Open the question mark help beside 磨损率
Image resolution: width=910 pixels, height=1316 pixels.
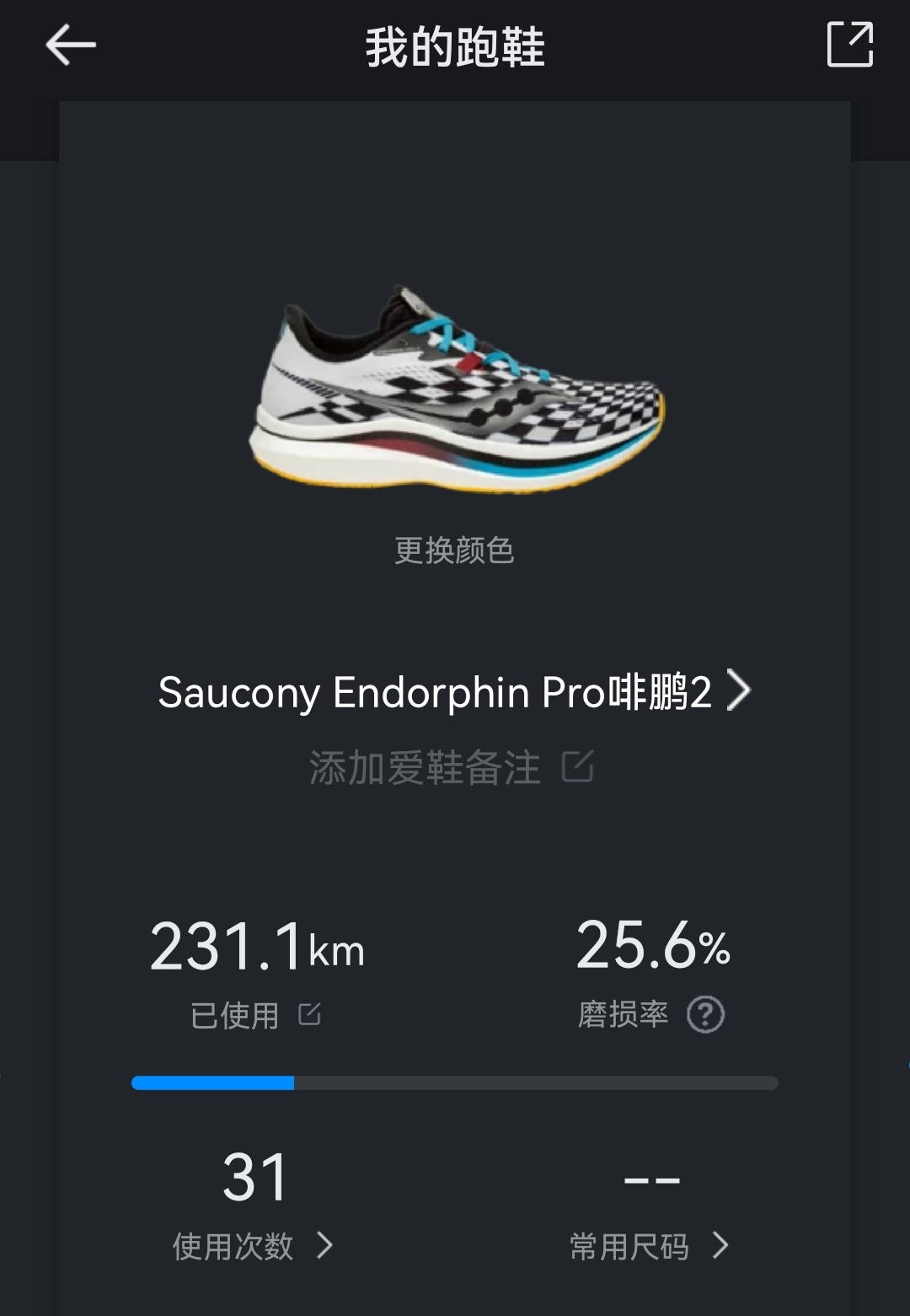tap(707, 1015)
